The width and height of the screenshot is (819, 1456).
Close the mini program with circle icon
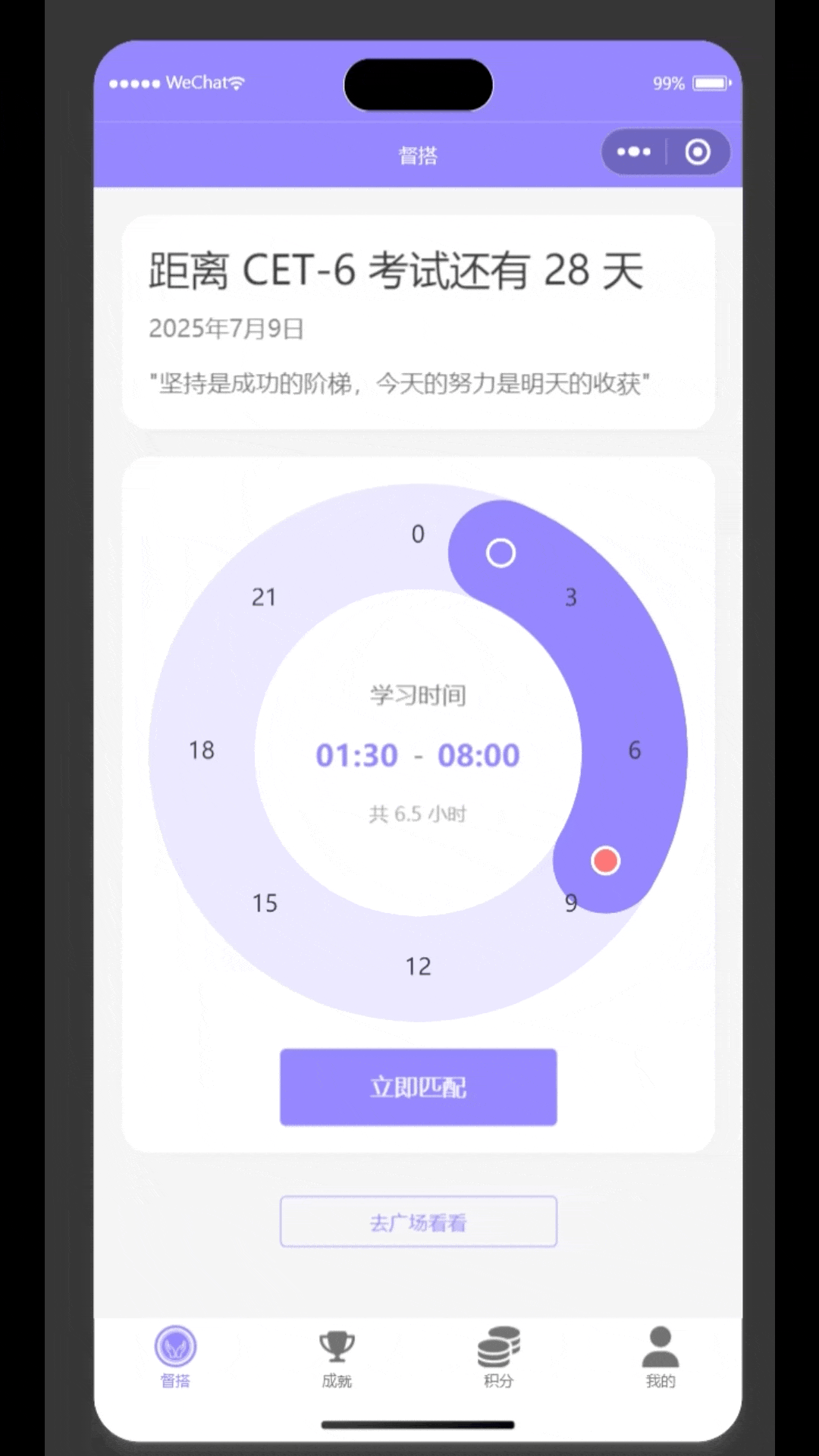[x=698, y=152]
